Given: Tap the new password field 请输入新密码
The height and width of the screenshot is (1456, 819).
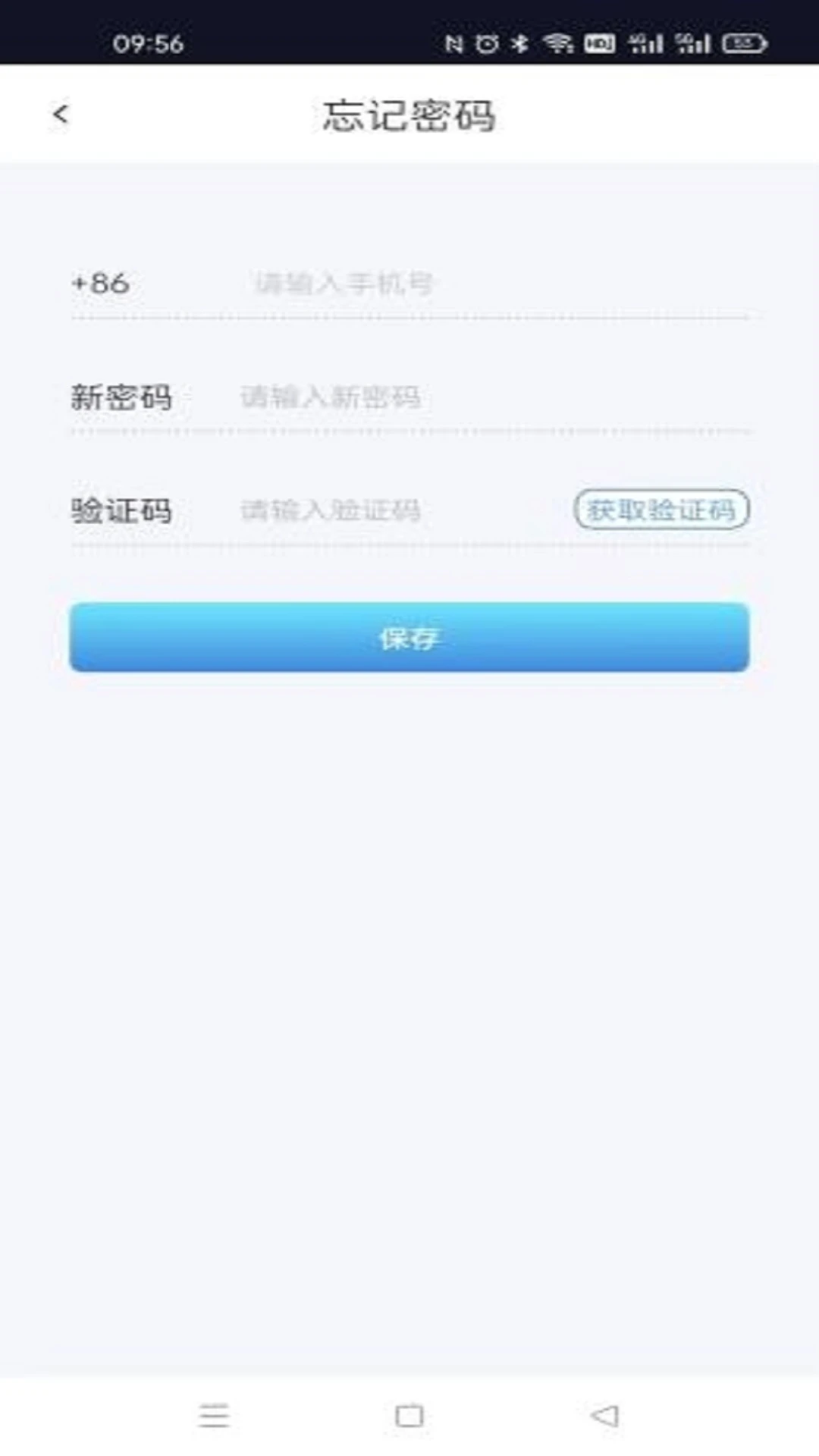Looking at the screenshot, I should 494,397.
